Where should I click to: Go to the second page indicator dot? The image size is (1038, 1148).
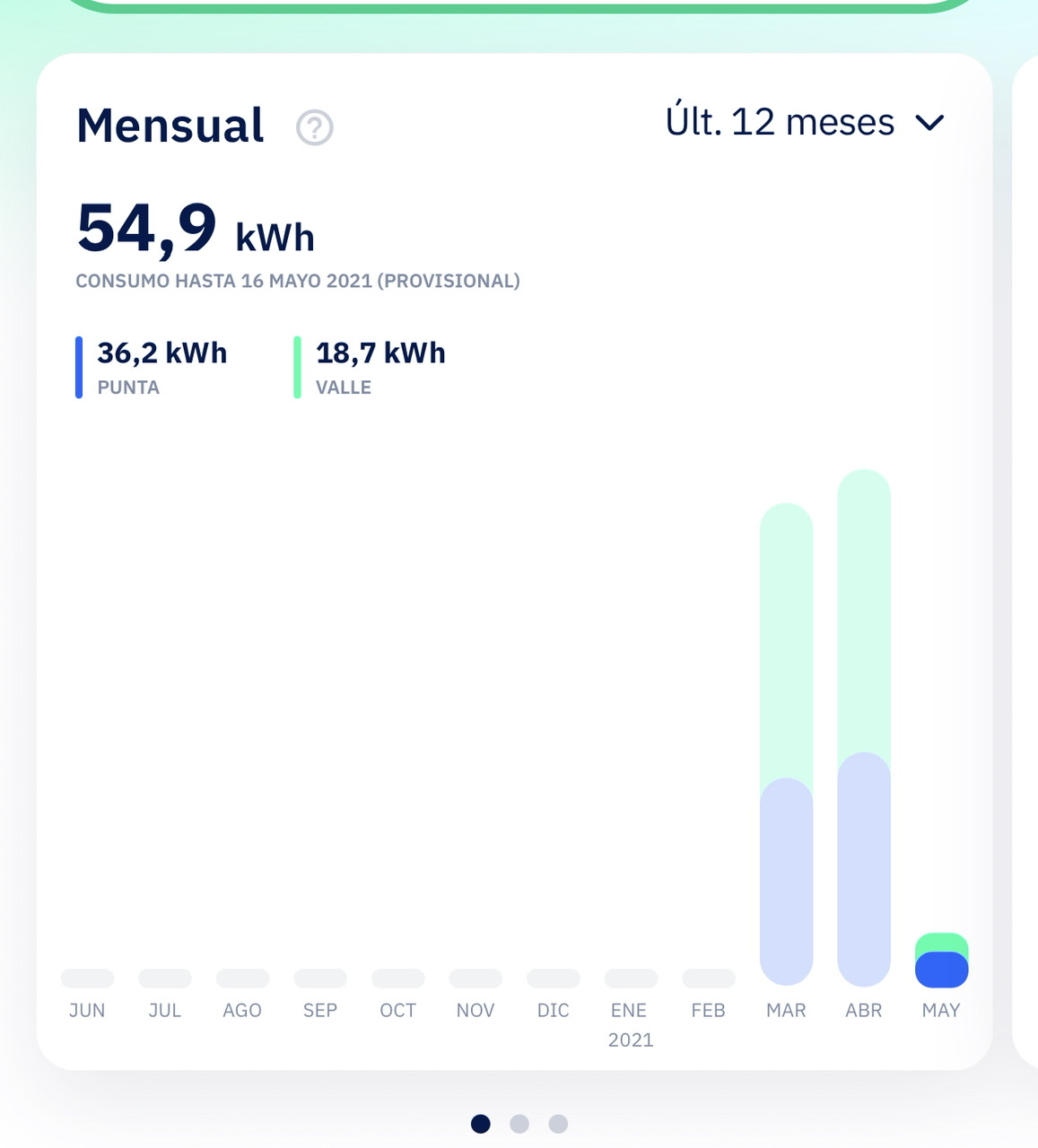[519, 1124]
